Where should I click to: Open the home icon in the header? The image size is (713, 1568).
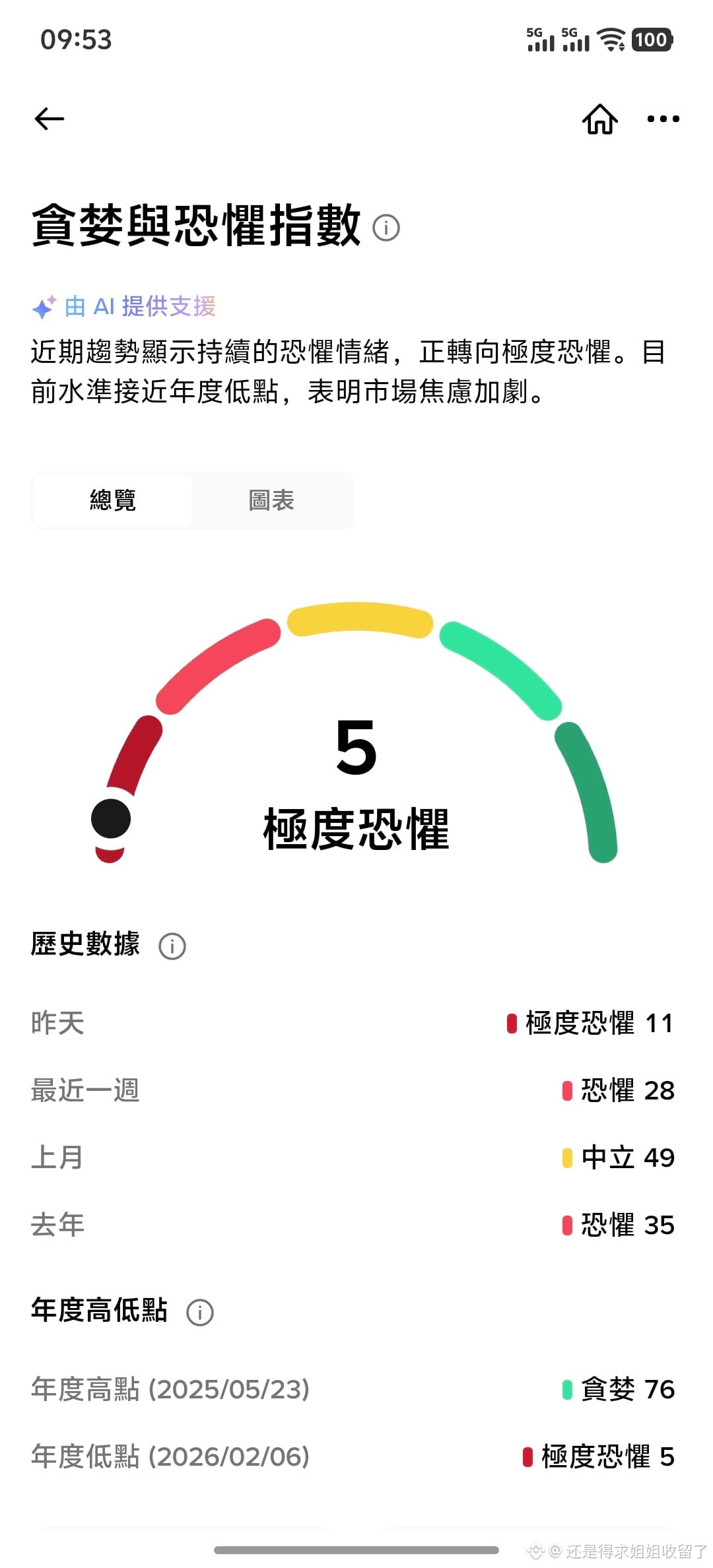599,119
